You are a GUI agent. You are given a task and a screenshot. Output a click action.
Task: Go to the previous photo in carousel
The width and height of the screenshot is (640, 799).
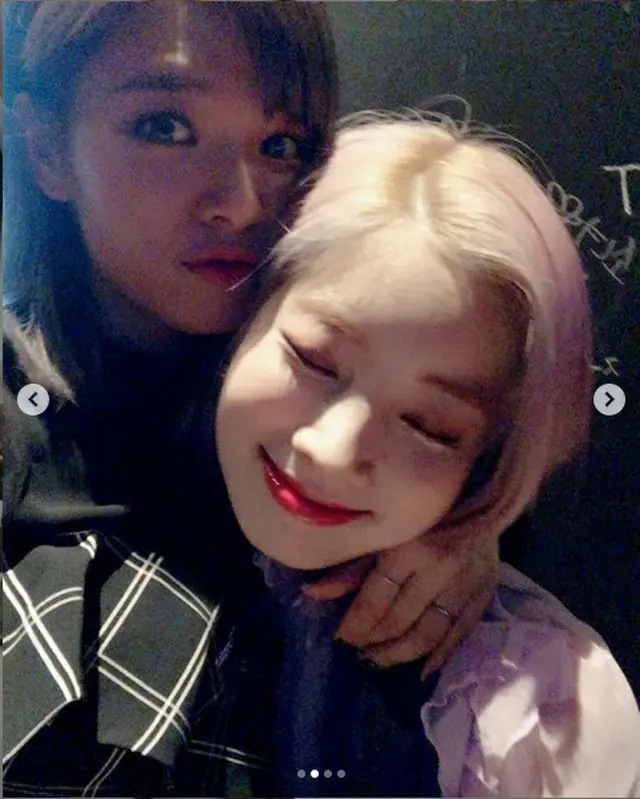(x=33, y=400)
